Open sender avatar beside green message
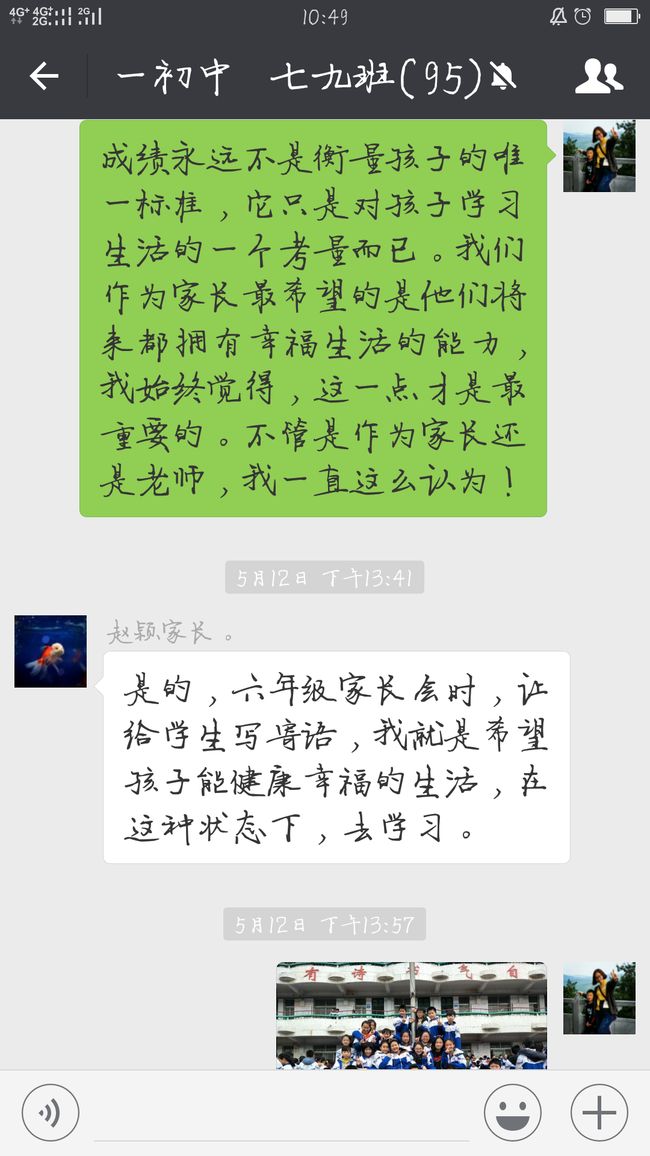This screenshot has width=650, height=1156. click(599, 156)
